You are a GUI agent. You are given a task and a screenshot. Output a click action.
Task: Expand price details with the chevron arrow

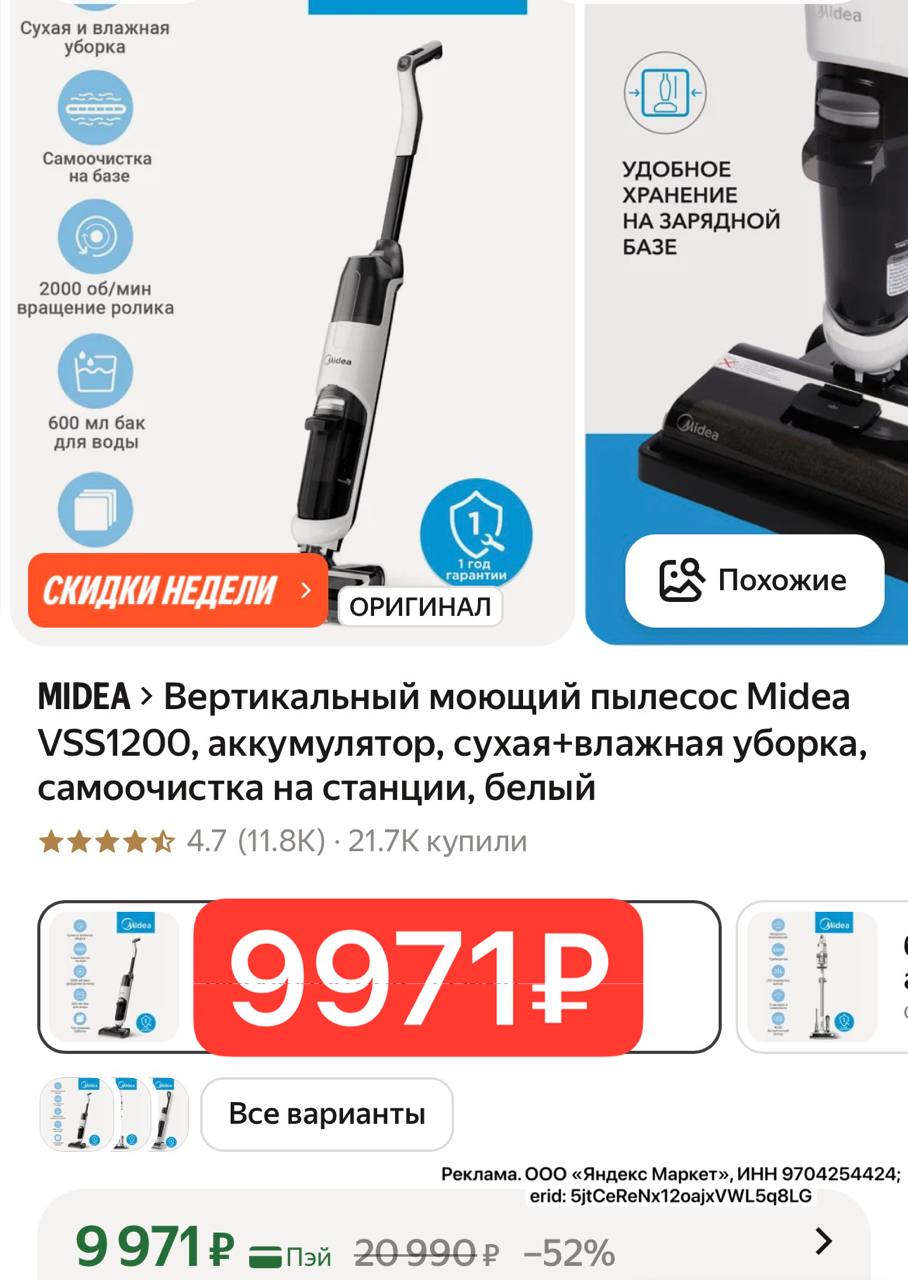coord(823,1241)
